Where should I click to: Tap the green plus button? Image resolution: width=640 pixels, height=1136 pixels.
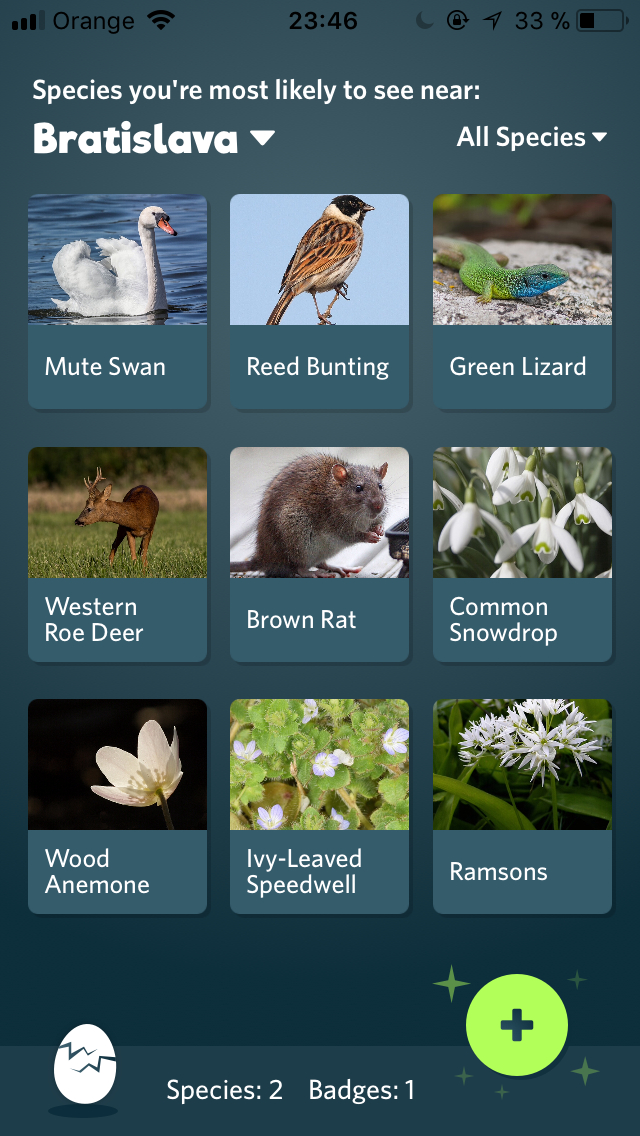(x=517, y=1025)
